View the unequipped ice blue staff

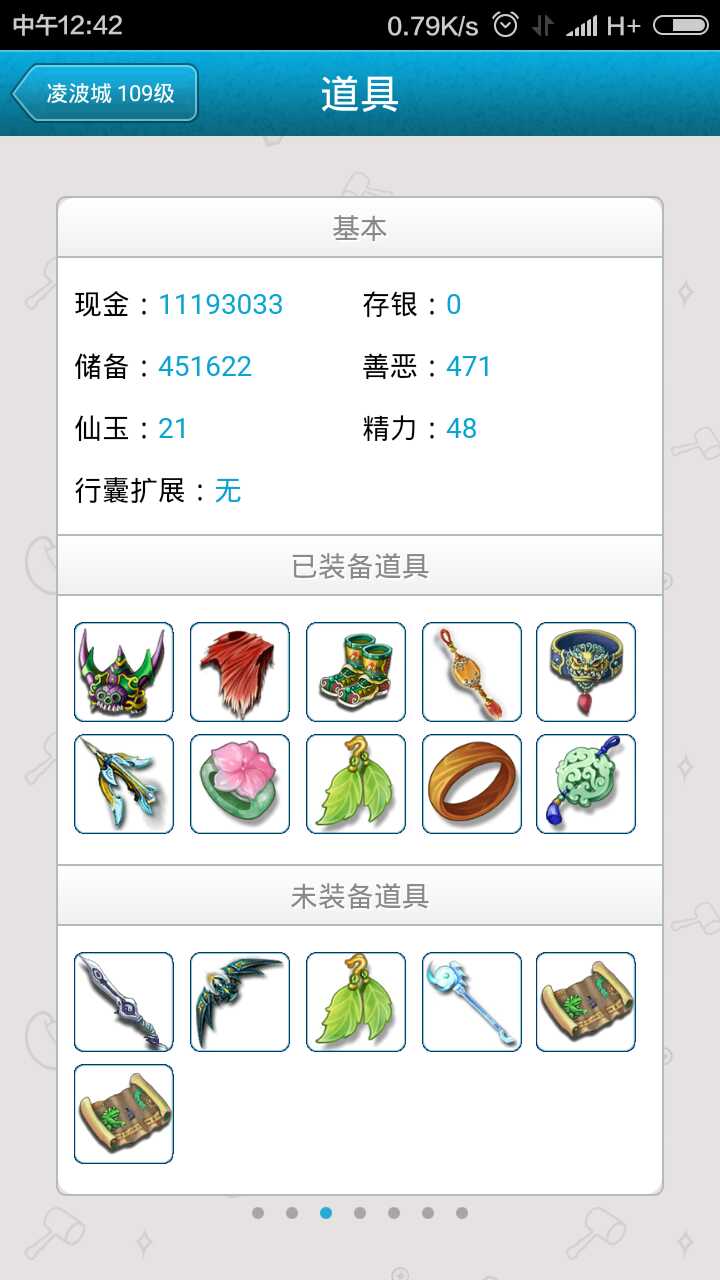point(472,1002)
